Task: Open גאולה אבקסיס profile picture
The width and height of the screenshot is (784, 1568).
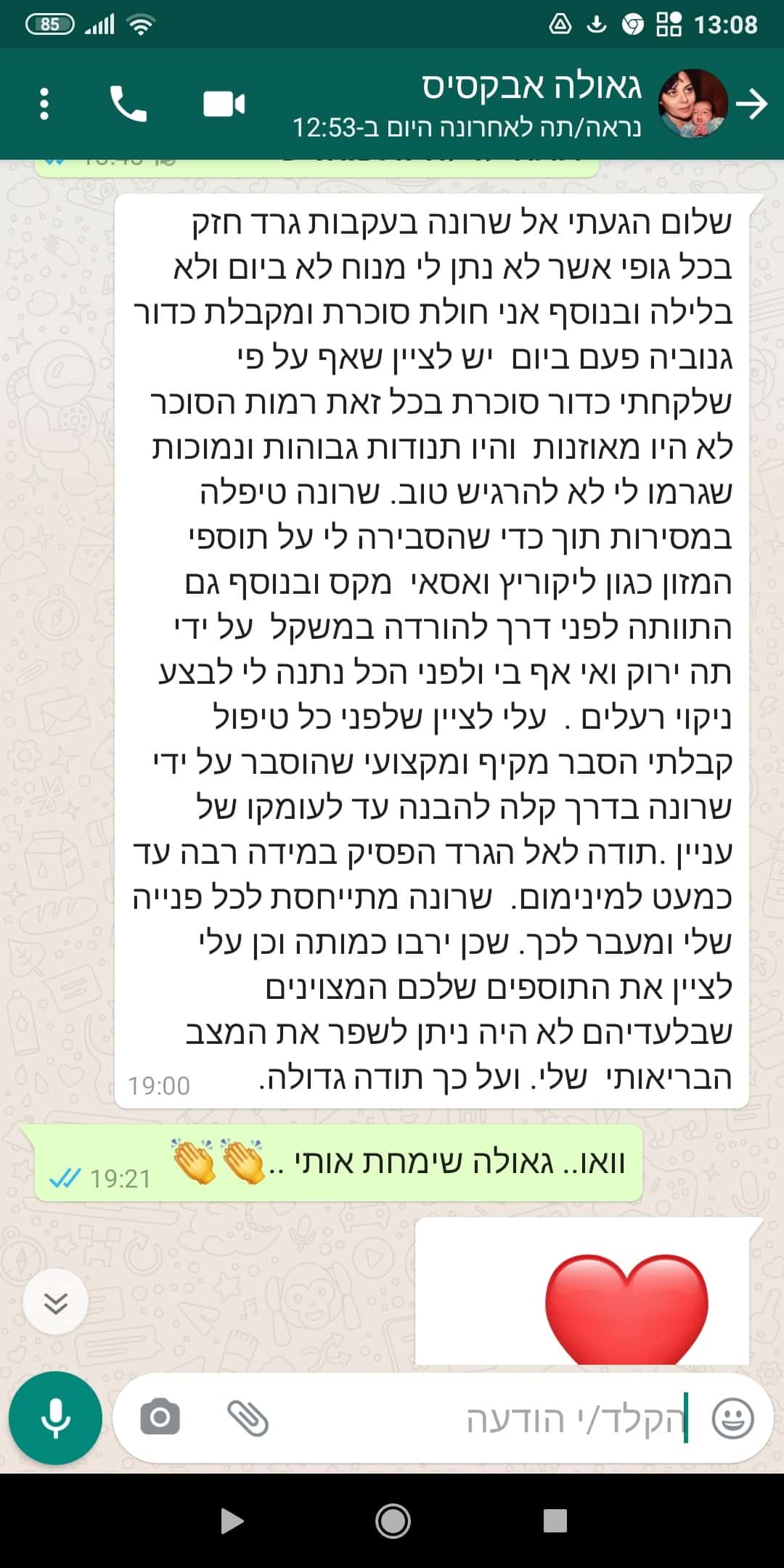Action: (692, 104)
